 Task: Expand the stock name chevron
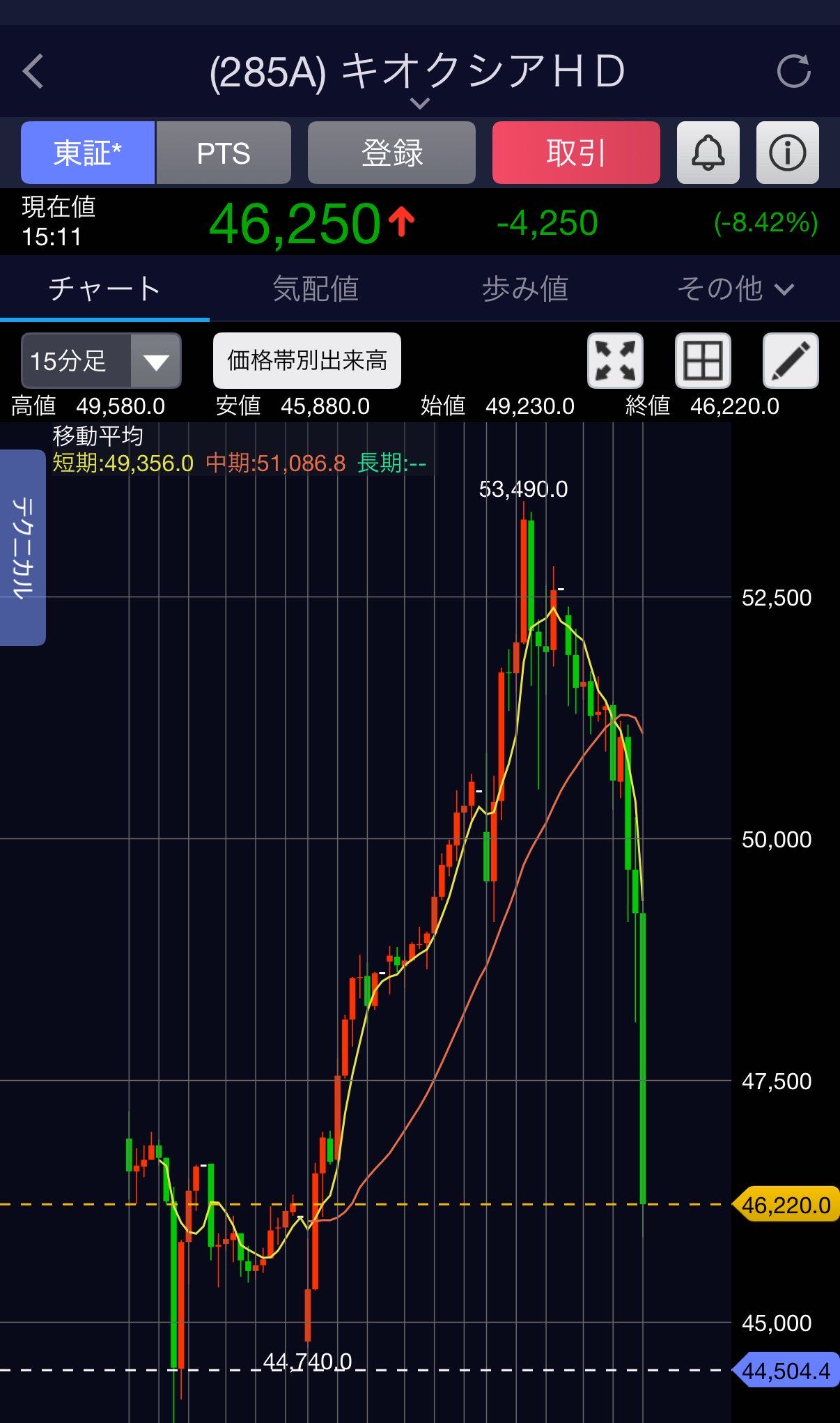(419, 103)
